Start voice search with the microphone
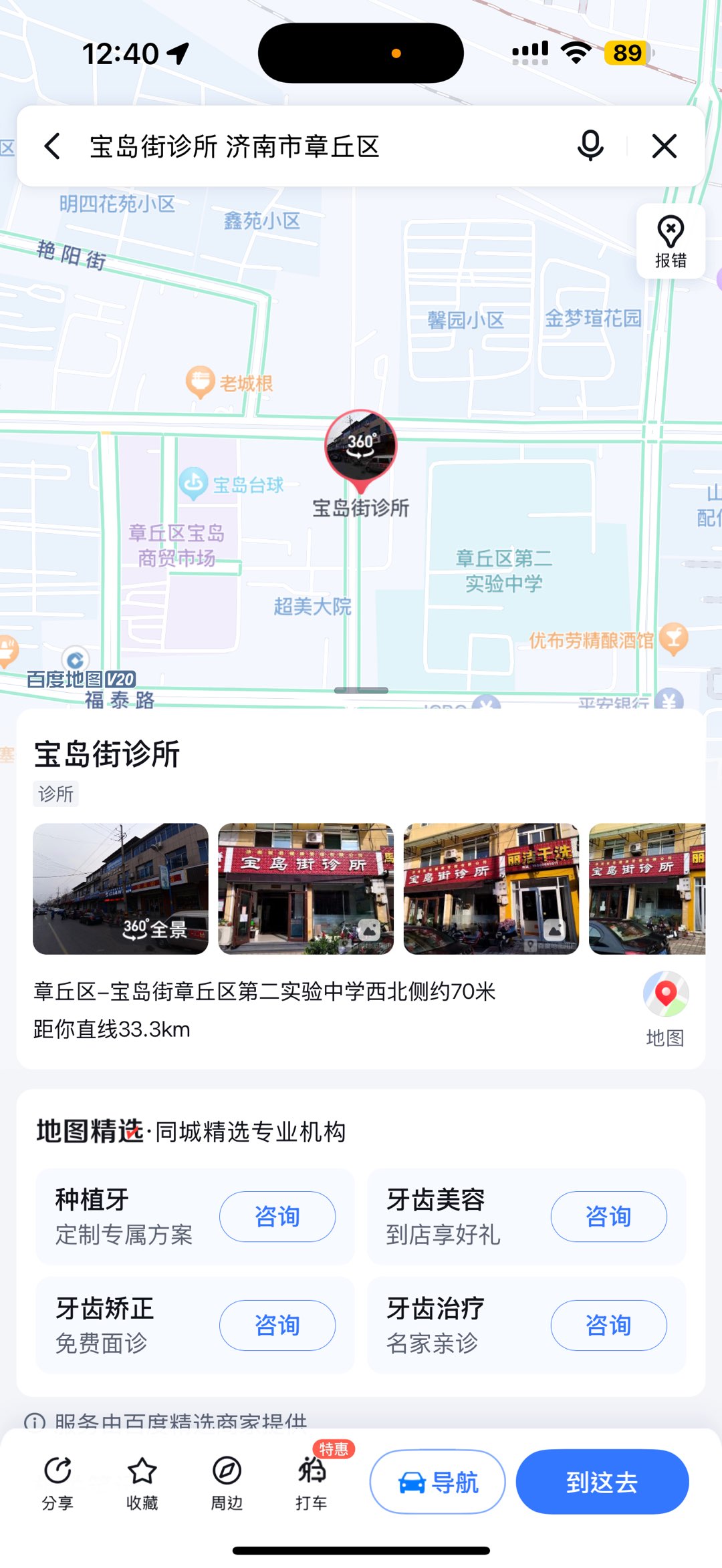Image resolution: width=722 pixels, height=1568 pixels. pyautogui.click(x=590, y=146)
